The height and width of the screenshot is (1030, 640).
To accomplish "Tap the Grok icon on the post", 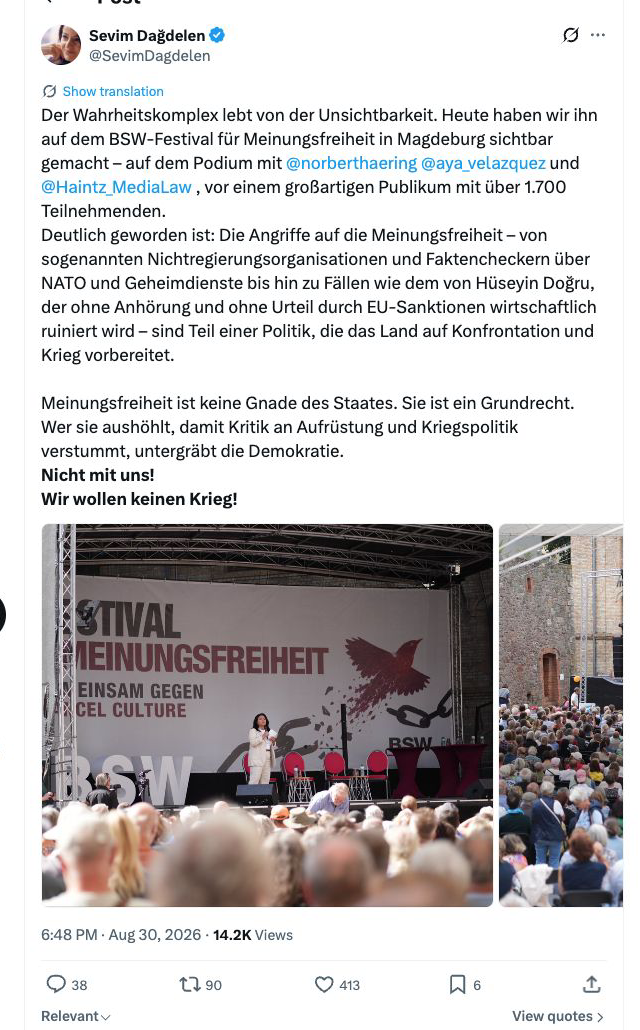I will 570,35.
